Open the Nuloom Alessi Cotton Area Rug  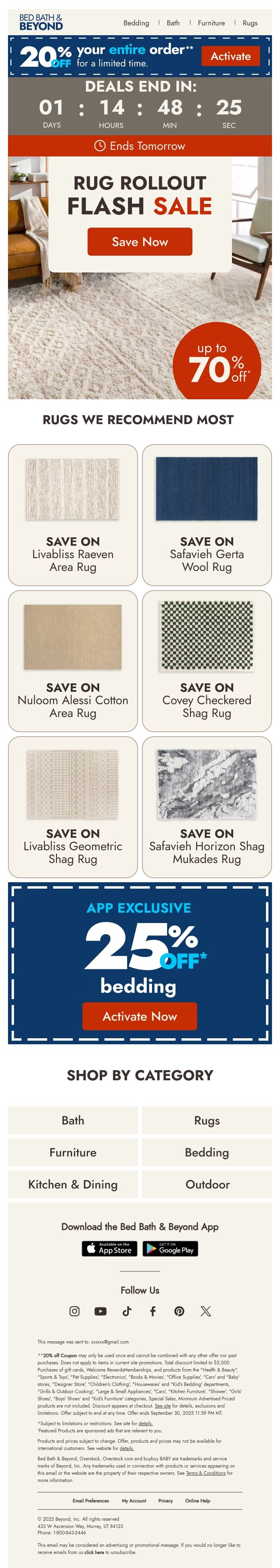click(73, 661)
